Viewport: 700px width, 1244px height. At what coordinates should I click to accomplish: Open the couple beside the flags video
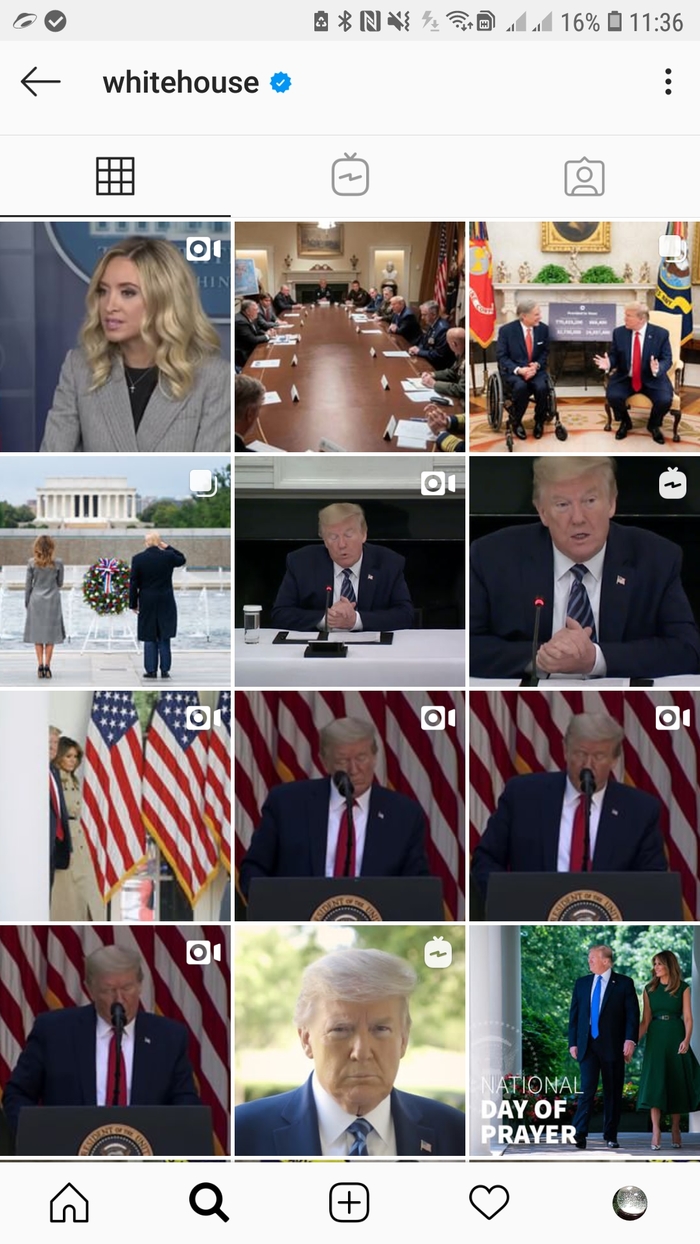[115, 805]
